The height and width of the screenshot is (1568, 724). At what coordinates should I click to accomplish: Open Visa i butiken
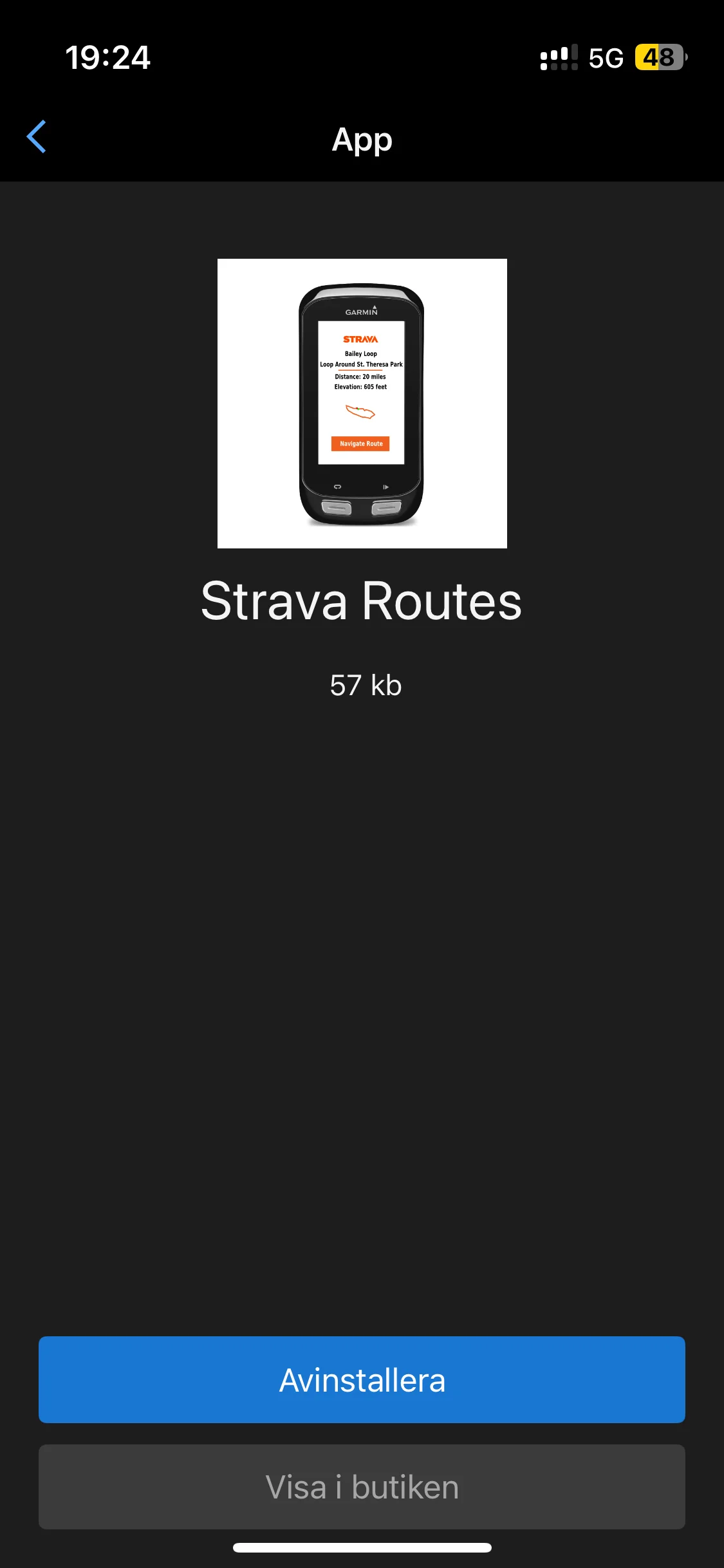point(362,1486)
